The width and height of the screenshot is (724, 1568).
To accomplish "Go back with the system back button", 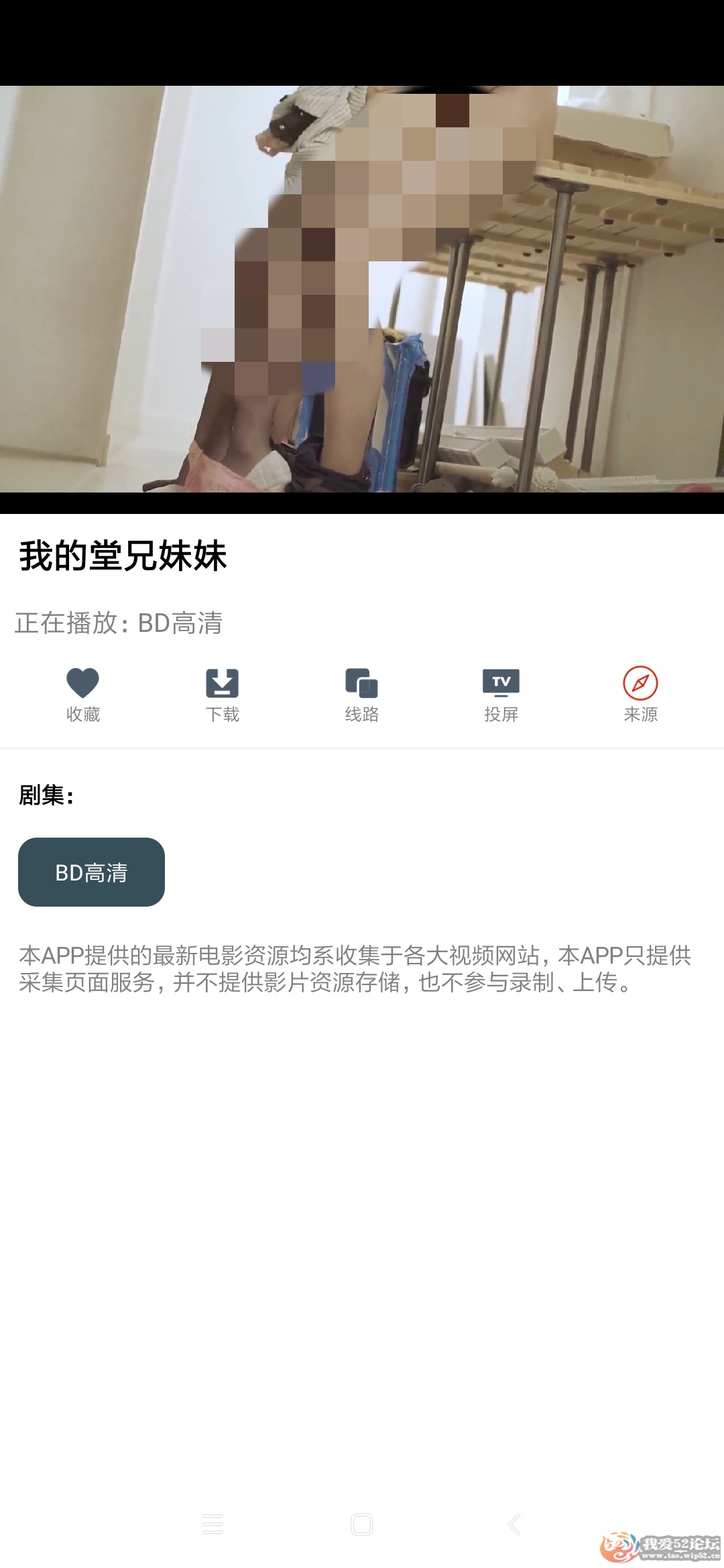I will coord(514,1524).
